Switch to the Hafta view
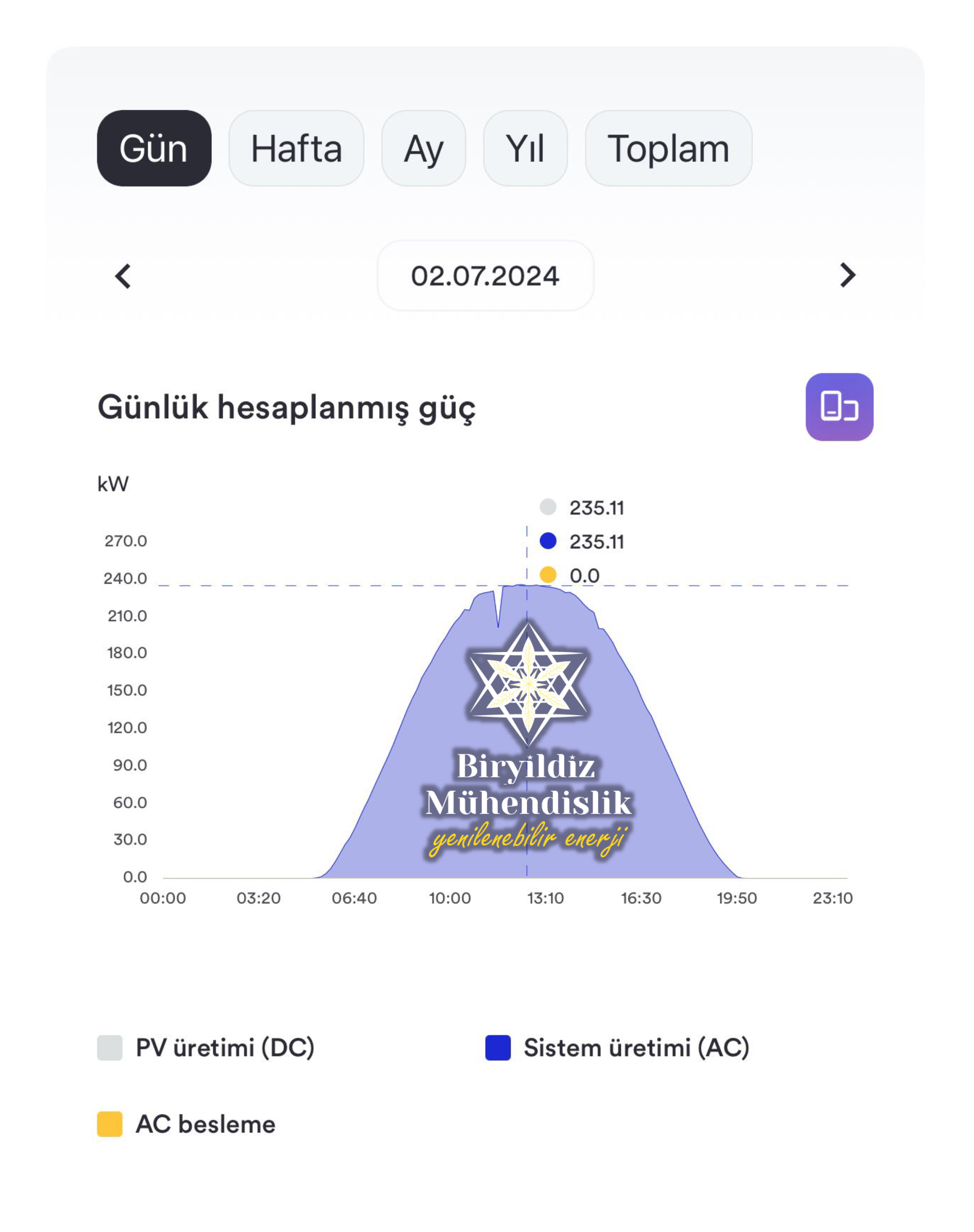This screenshot has width=974, height=1232. [x=296, y=148]
